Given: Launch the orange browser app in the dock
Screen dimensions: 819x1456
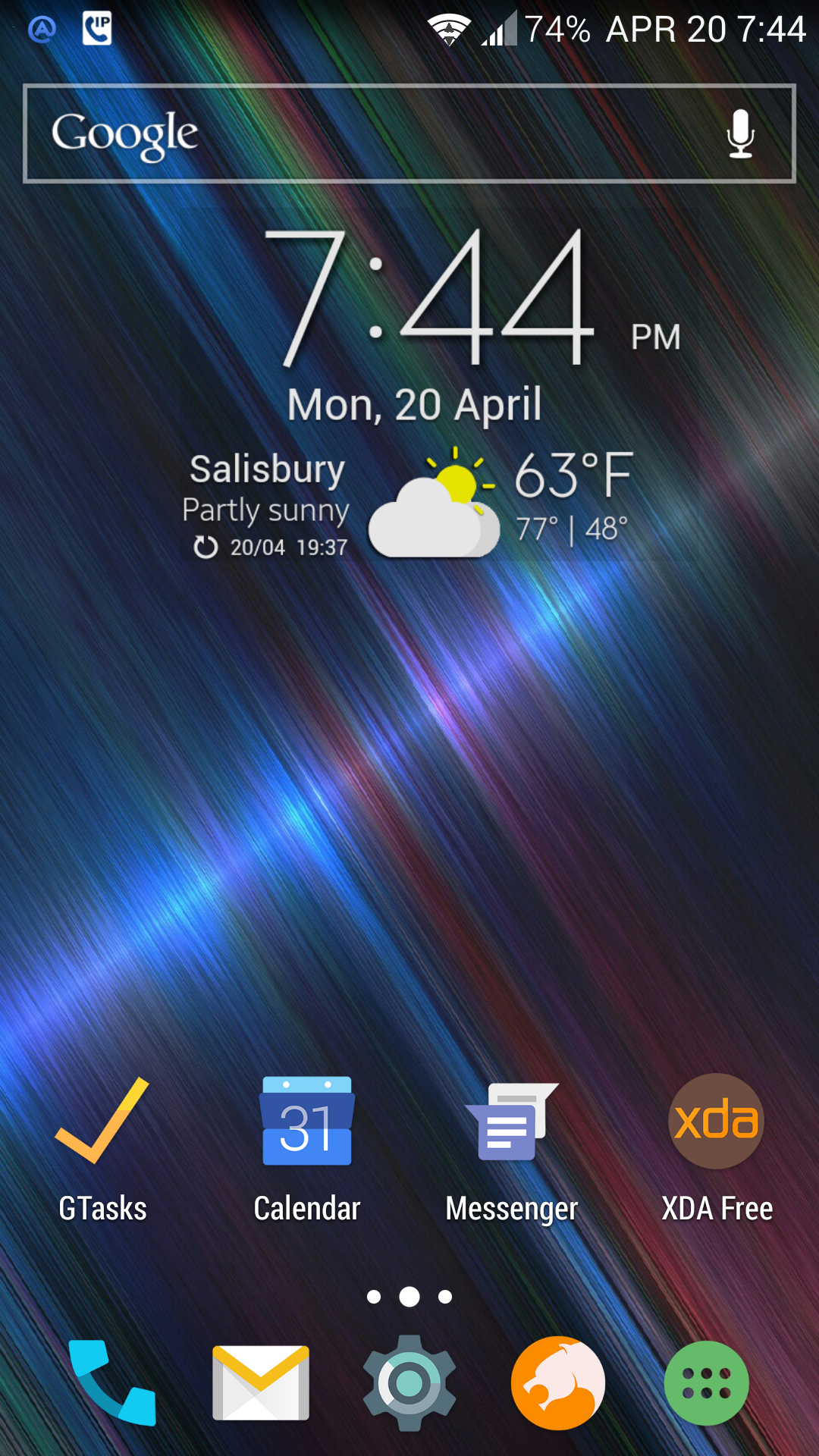Looking at the screenshot, I should click(x=558, y=1382).
